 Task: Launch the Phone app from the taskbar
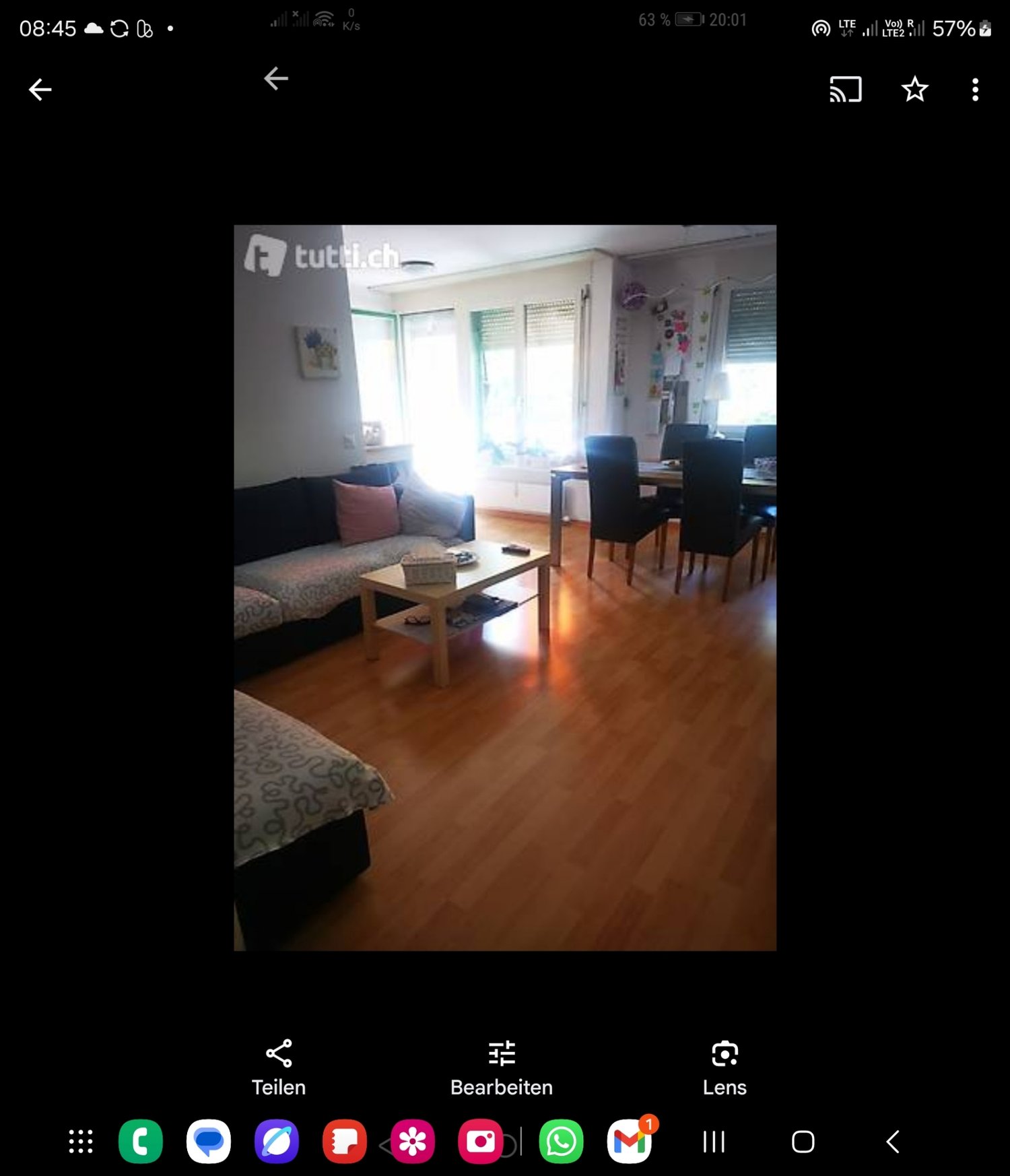(x=141, y=1142)
